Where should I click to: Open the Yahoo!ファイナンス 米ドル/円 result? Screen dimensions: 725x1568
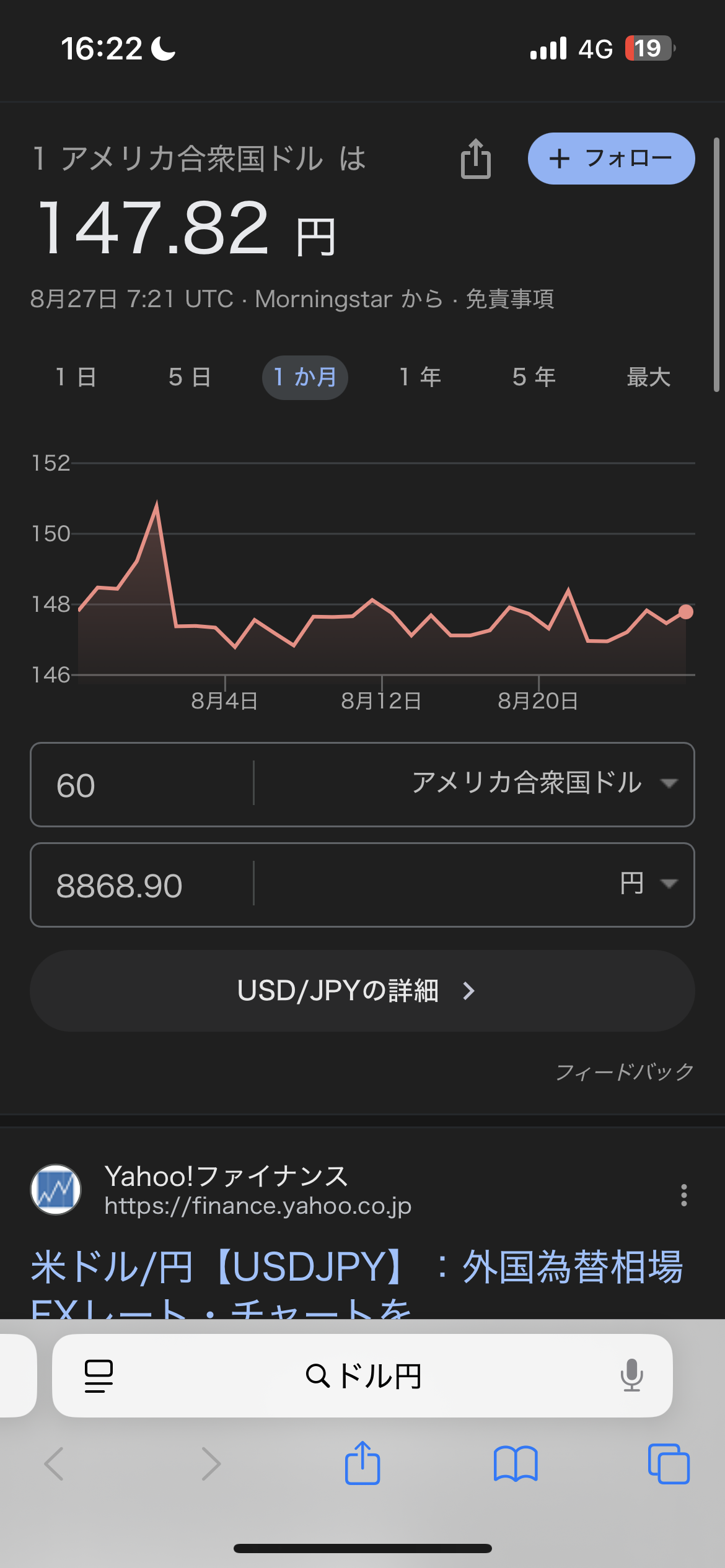coord(357,1267)
